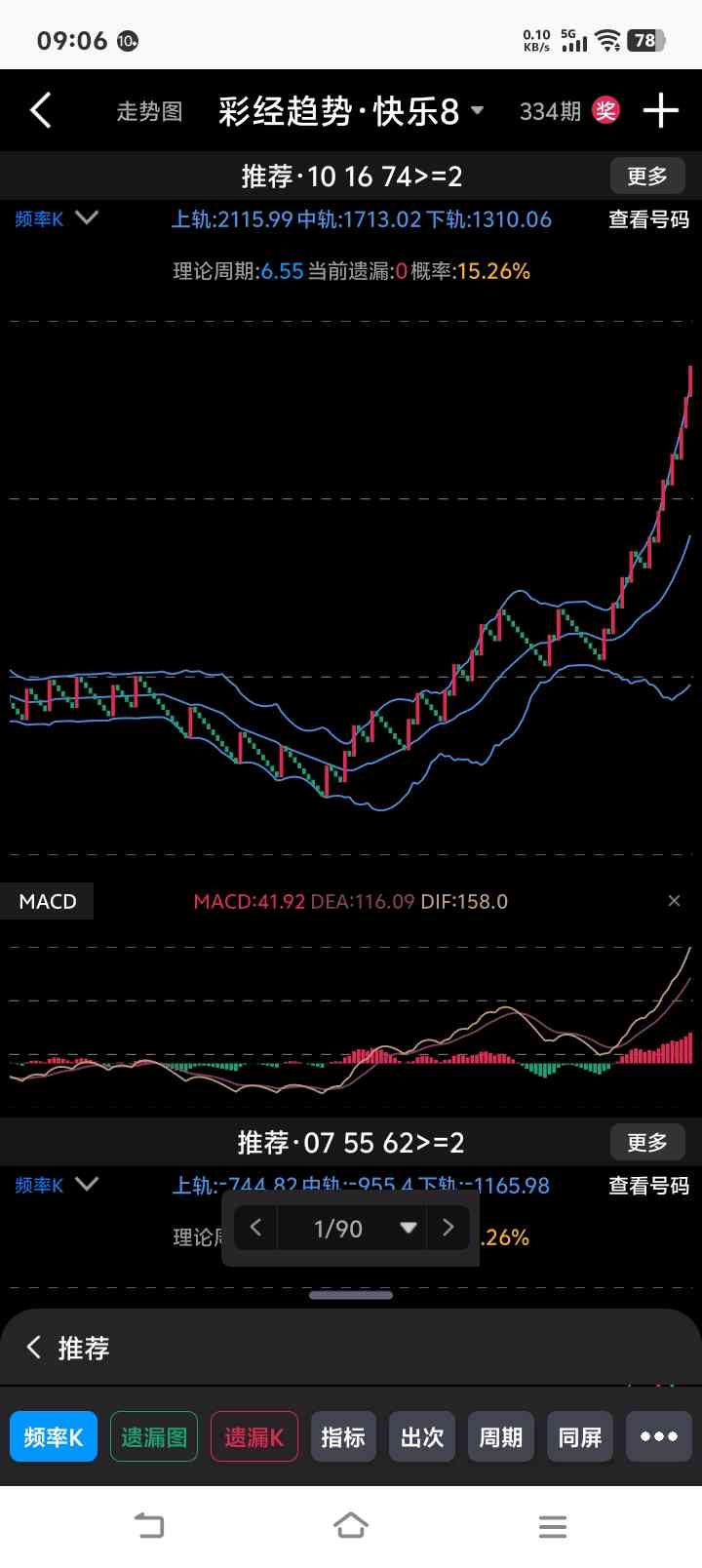
Task: Go back using the top-left arrow
Action: (41, 111)
